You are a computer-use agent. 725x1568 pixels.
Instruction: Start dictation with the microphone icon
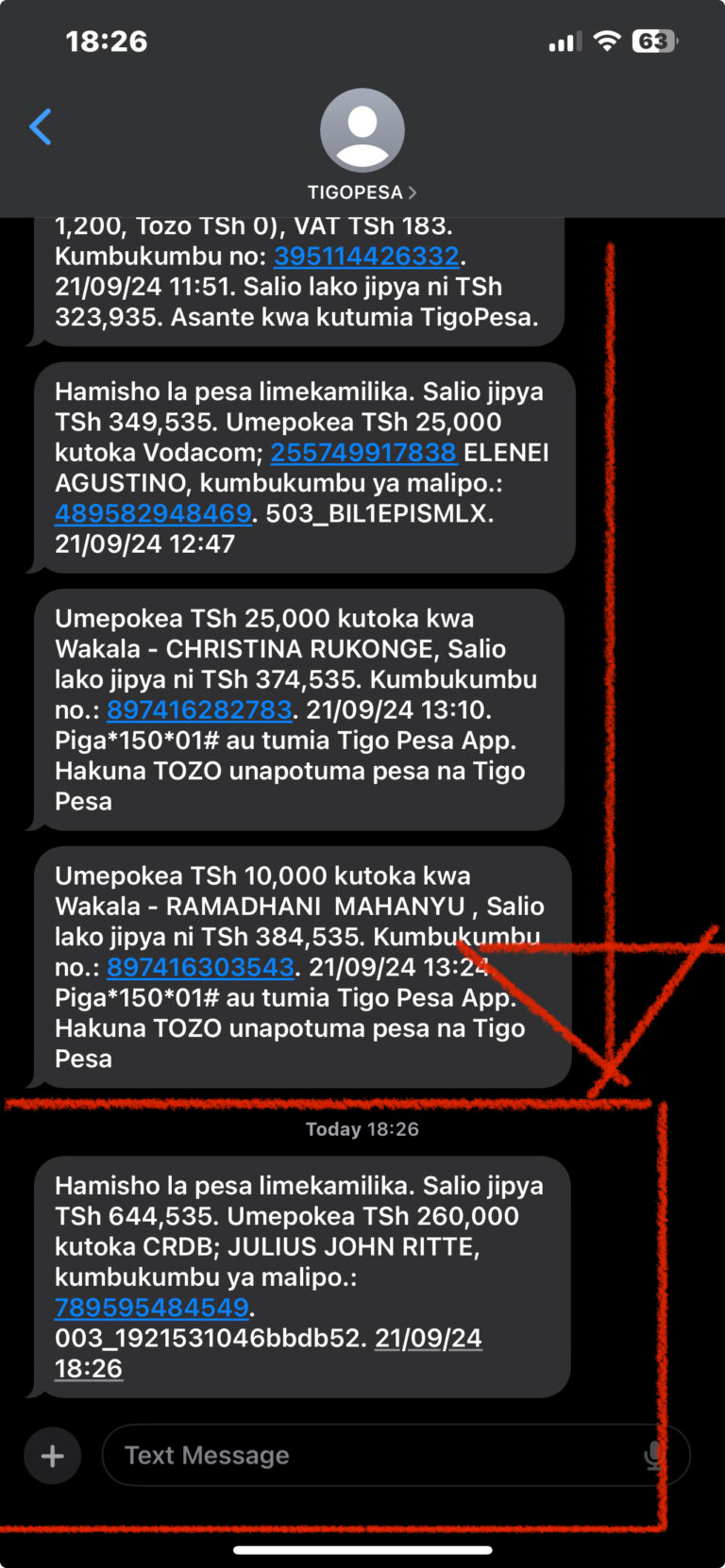coord(652,1456)
